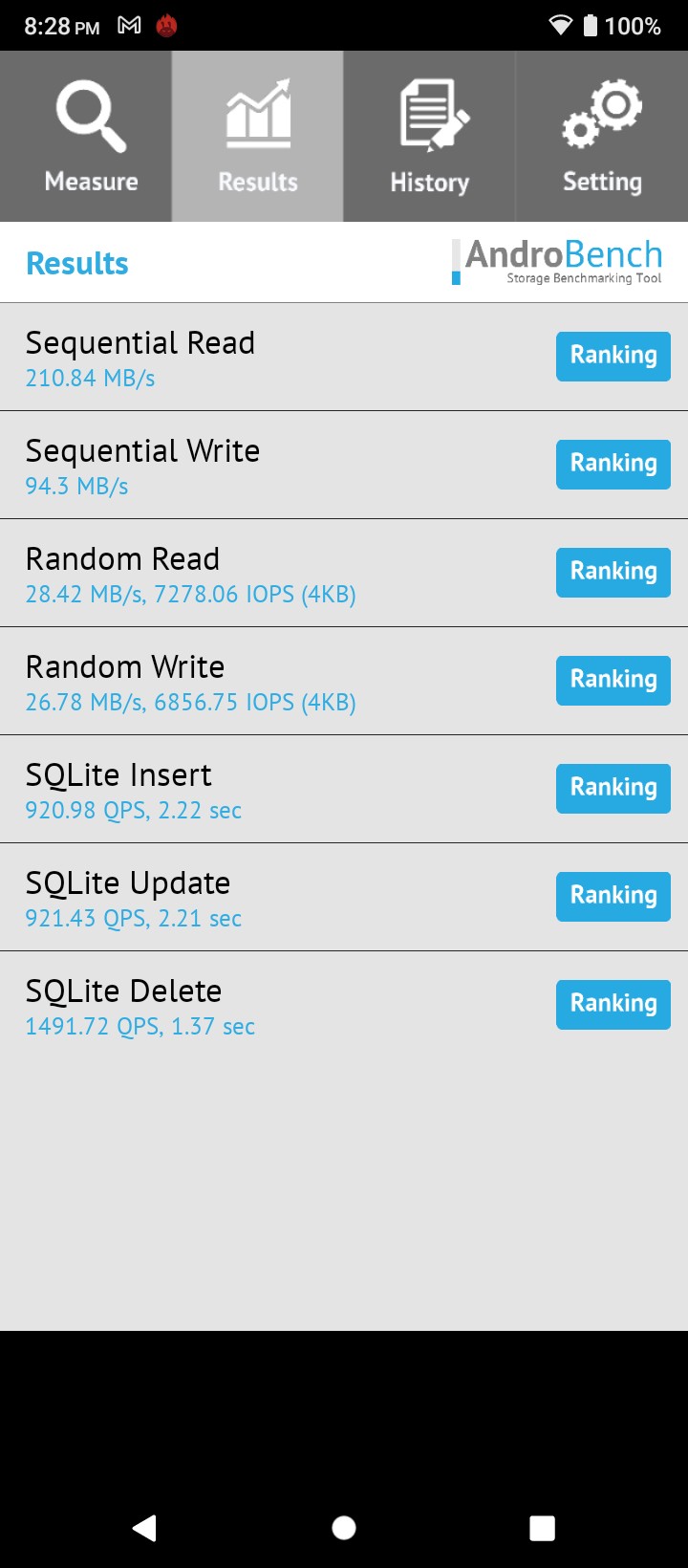Tap Ranking next to Sequential Write

tap(613, 464)
